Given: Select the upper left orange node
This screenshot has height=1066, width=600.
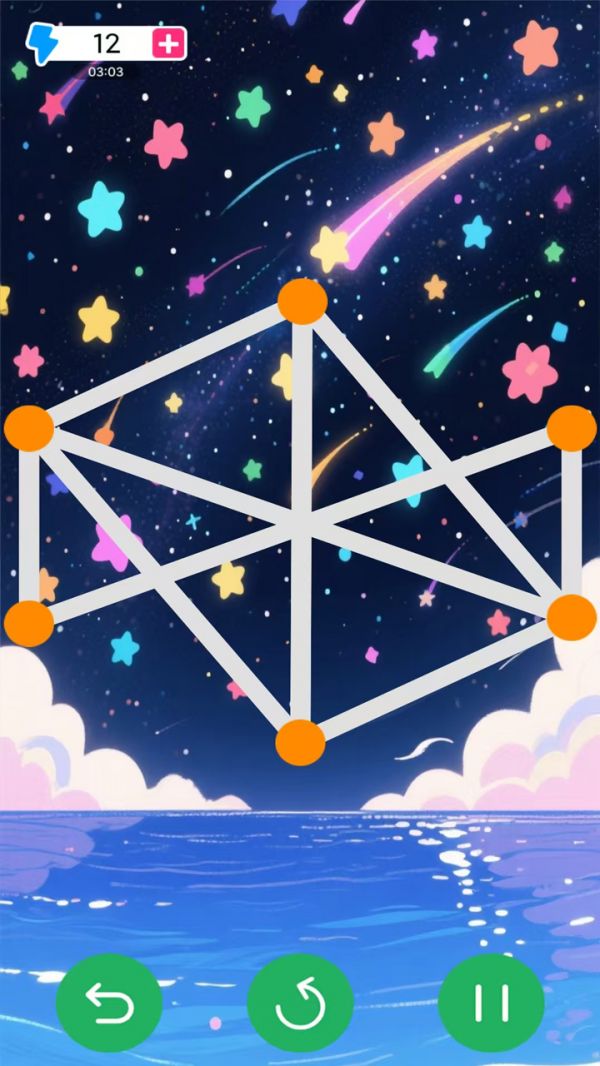Looking at the screenshot, I should coord(29,428).
